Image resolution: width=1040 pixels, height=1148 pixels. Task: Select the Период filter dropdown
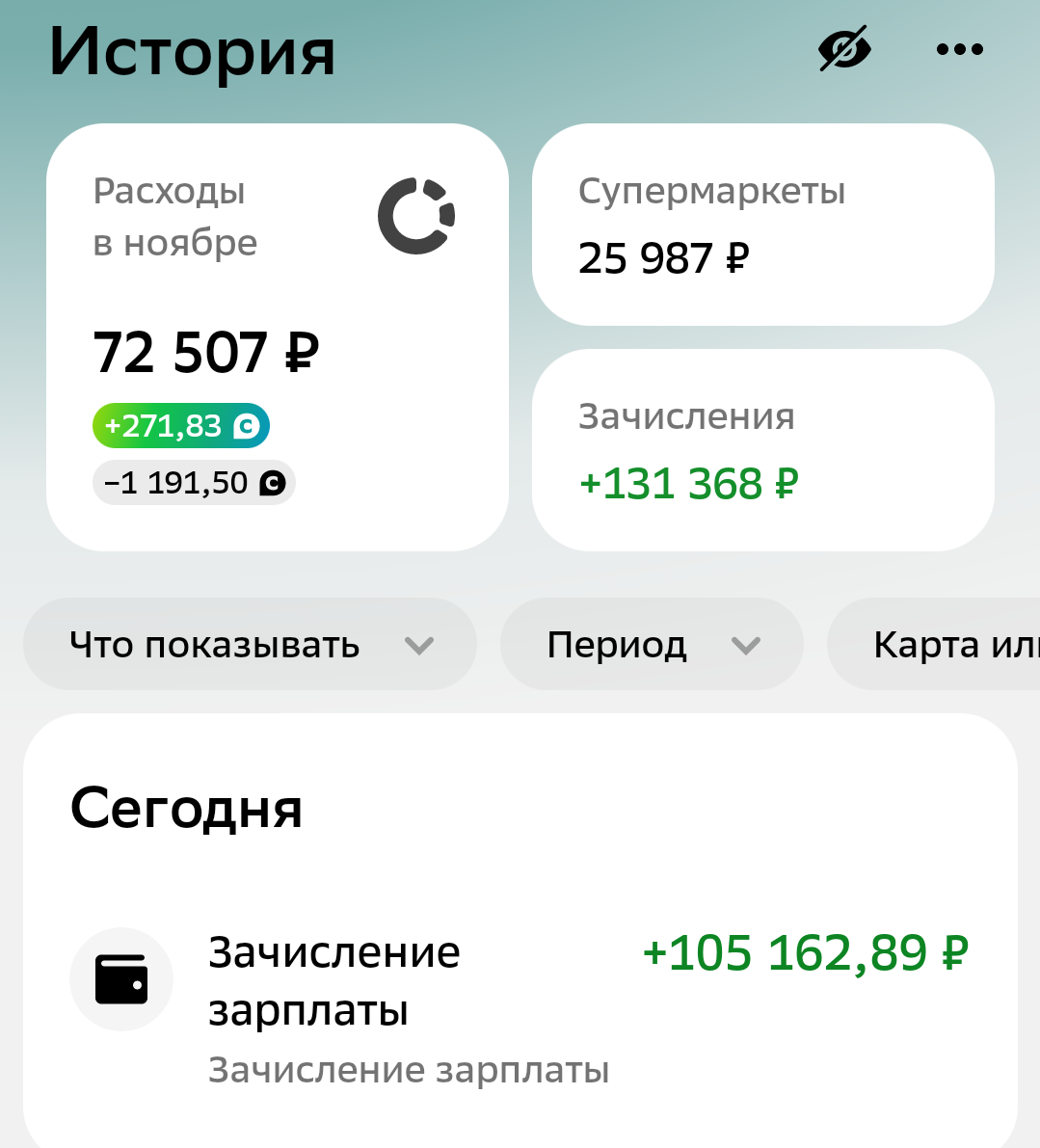(652, 645)
